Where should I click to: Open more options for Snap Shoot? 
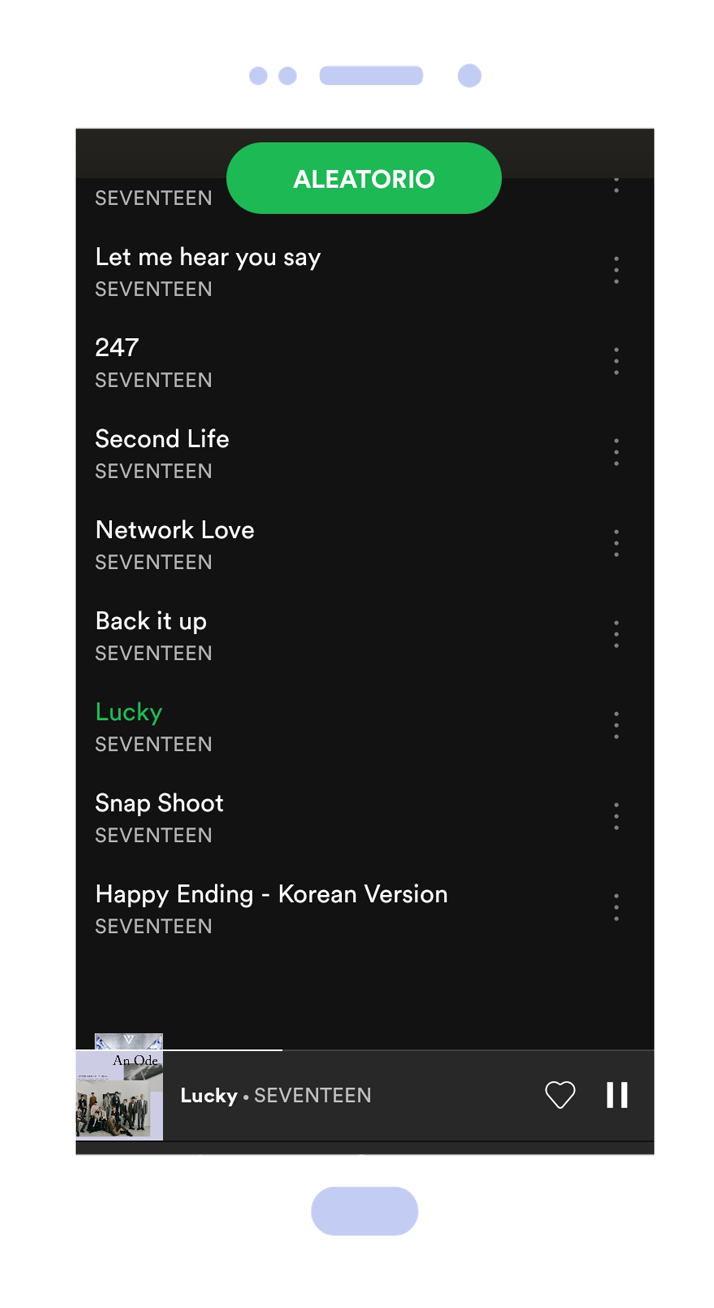pyautogui.click(x=616, y=816)
